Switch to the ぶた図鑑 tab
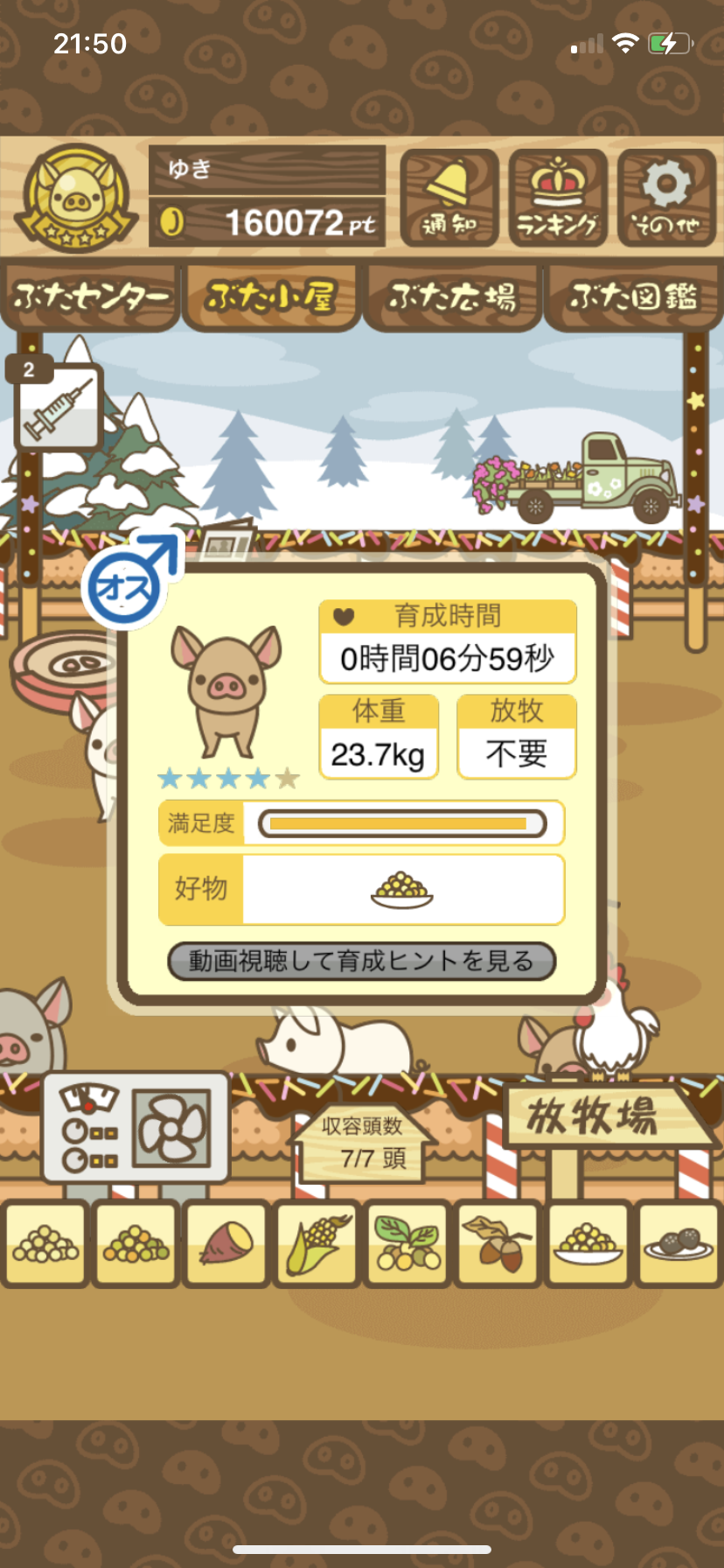 pyautogui.click(x=633, y=297)
